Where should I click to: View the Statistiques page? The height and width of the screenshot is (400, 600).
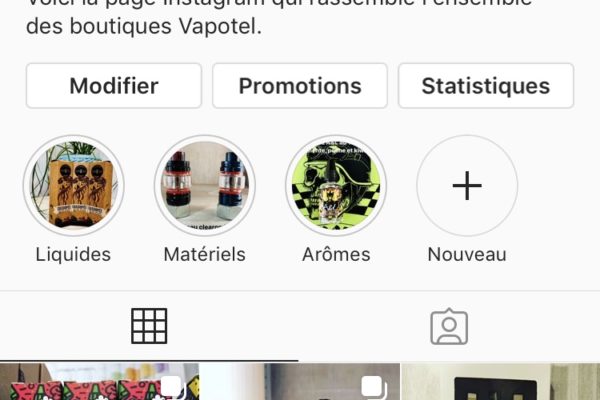pos(486,86)
